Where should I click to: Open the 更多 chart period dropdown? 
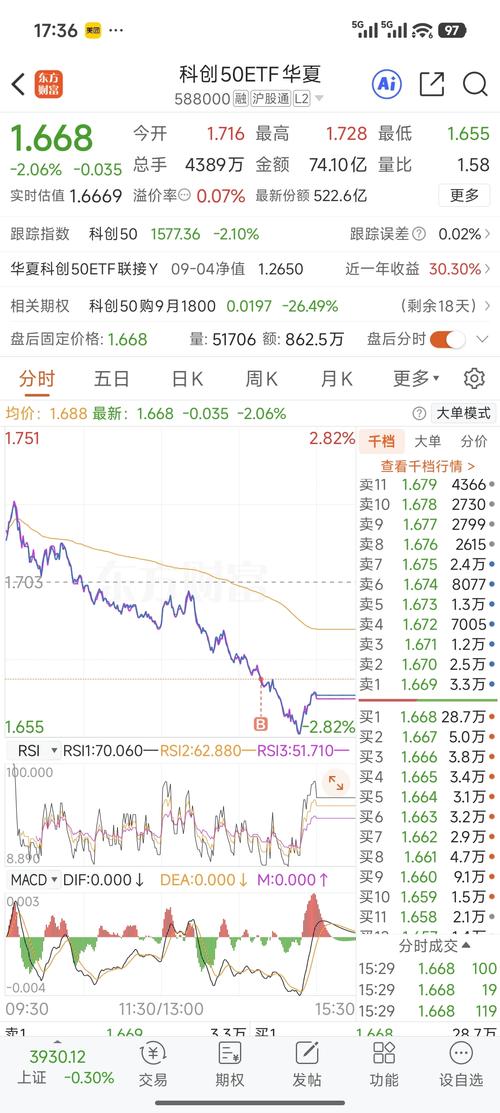point(416,378)
